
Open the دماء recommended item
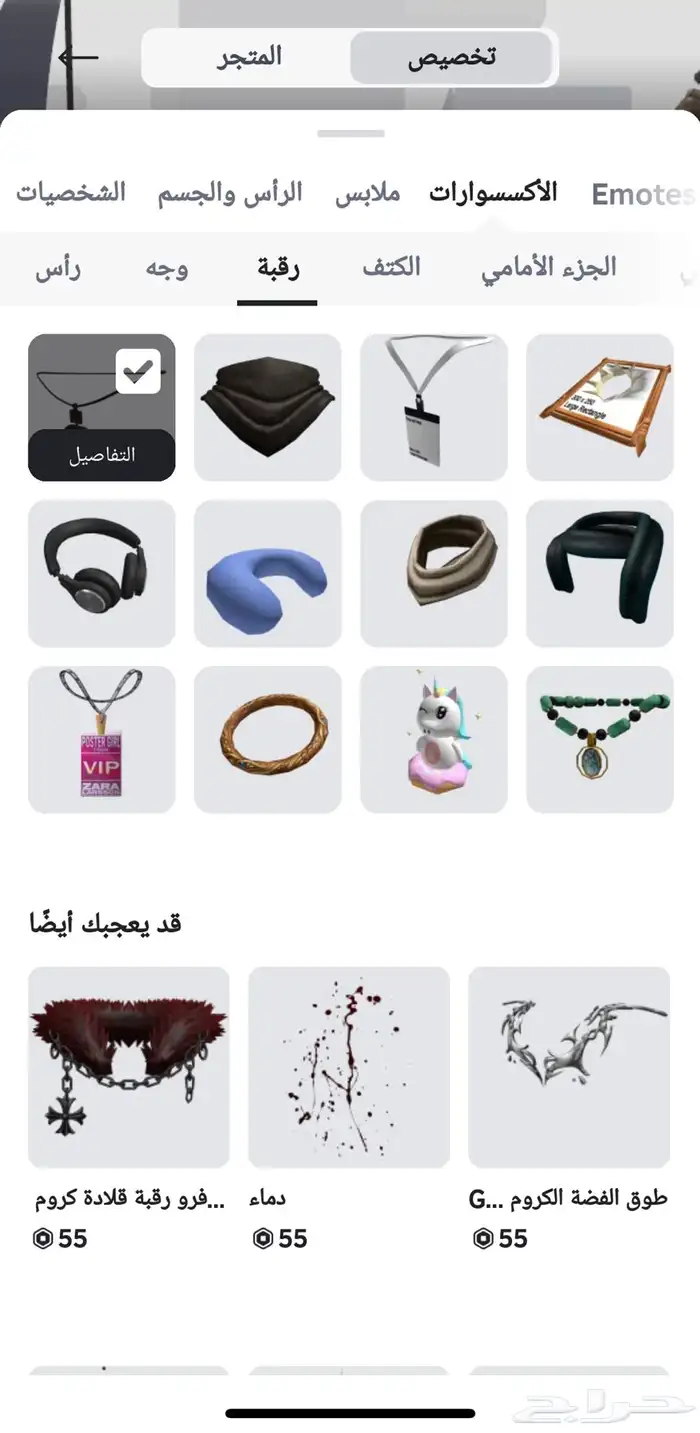click(x=349, y=1067)
